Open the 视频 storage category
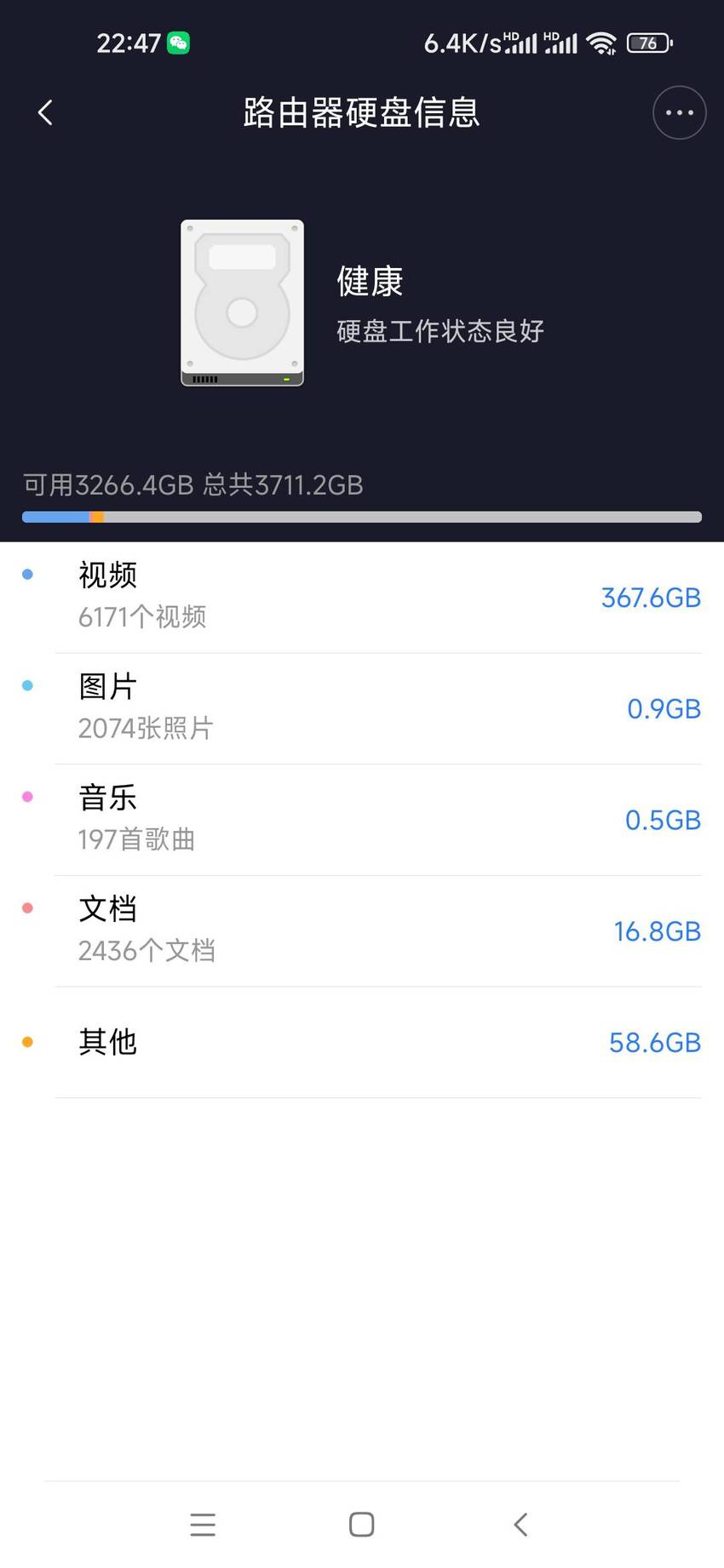 (x=362, y=598)
